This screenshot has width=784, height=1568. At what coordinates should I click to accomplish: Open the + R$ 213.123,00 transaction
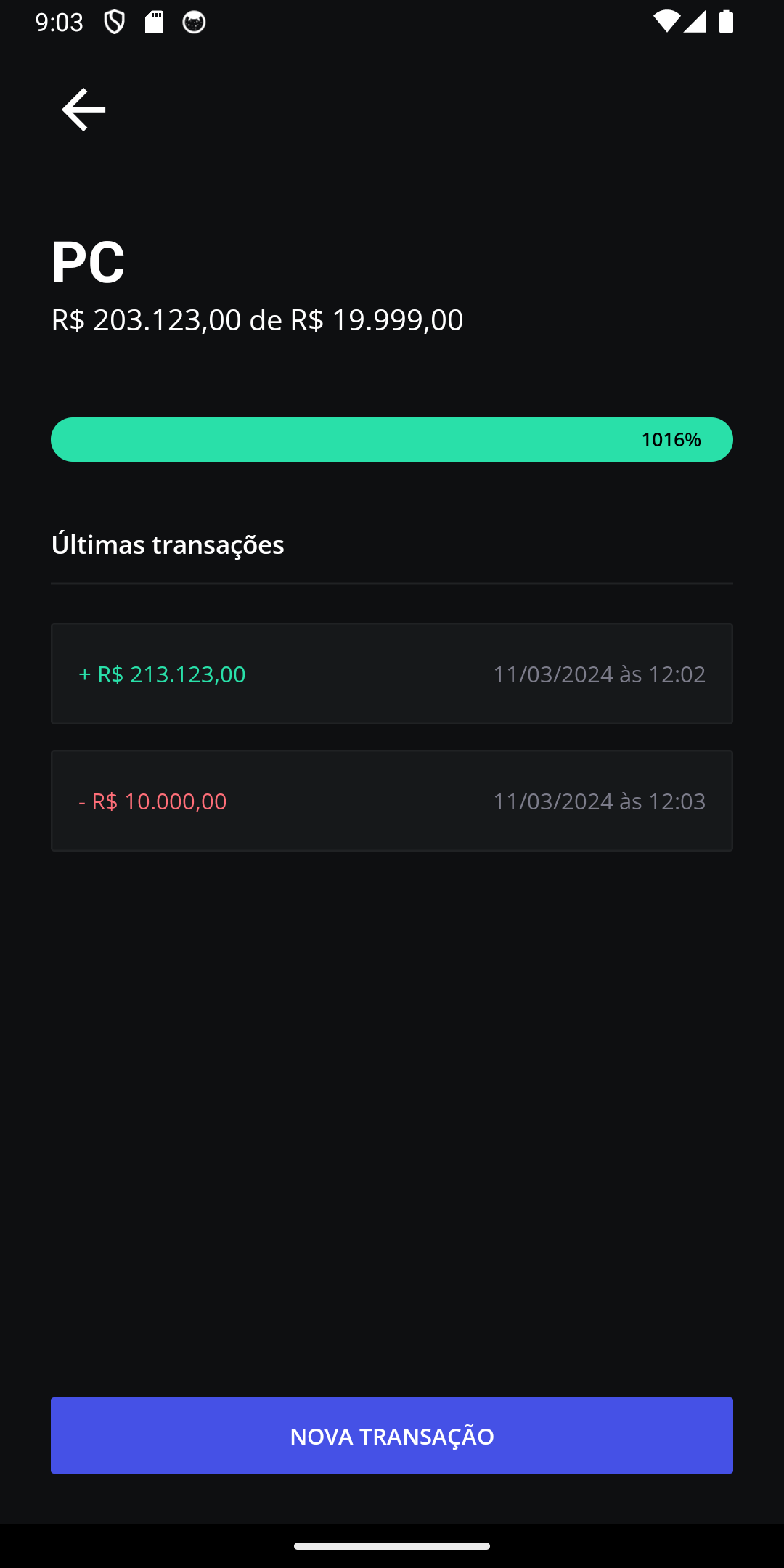(x=392, y=674)
